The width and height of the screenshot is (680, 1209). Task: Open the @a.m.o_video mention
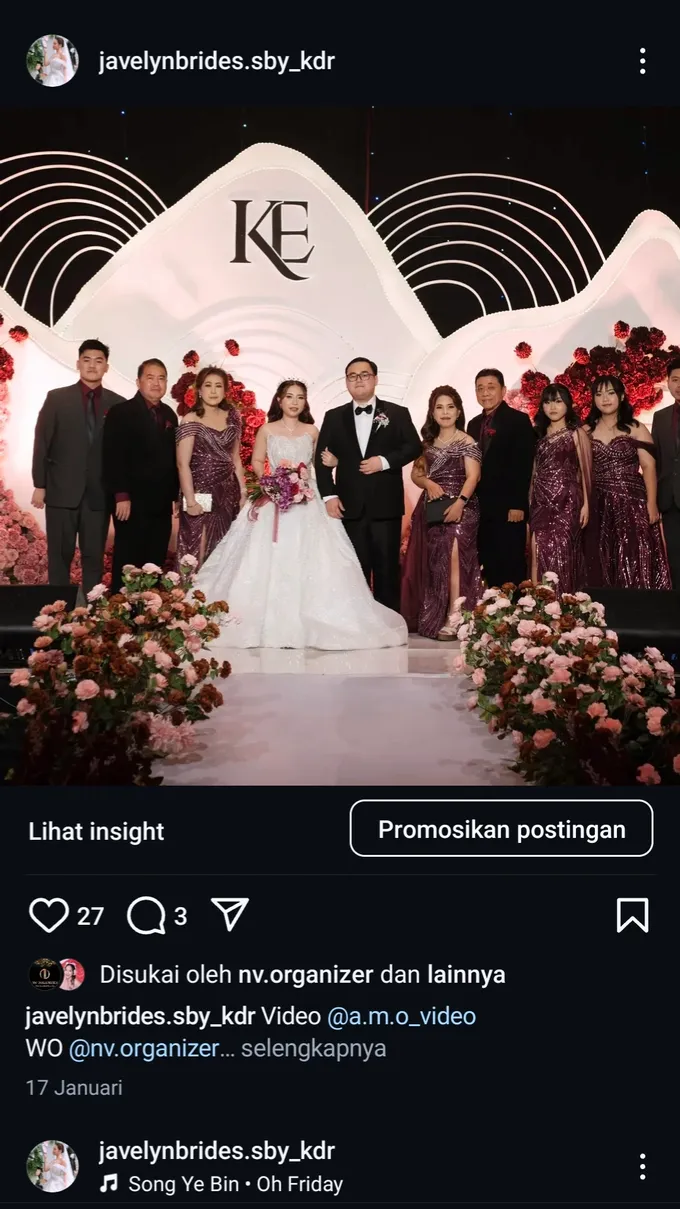pos(401,1016)
